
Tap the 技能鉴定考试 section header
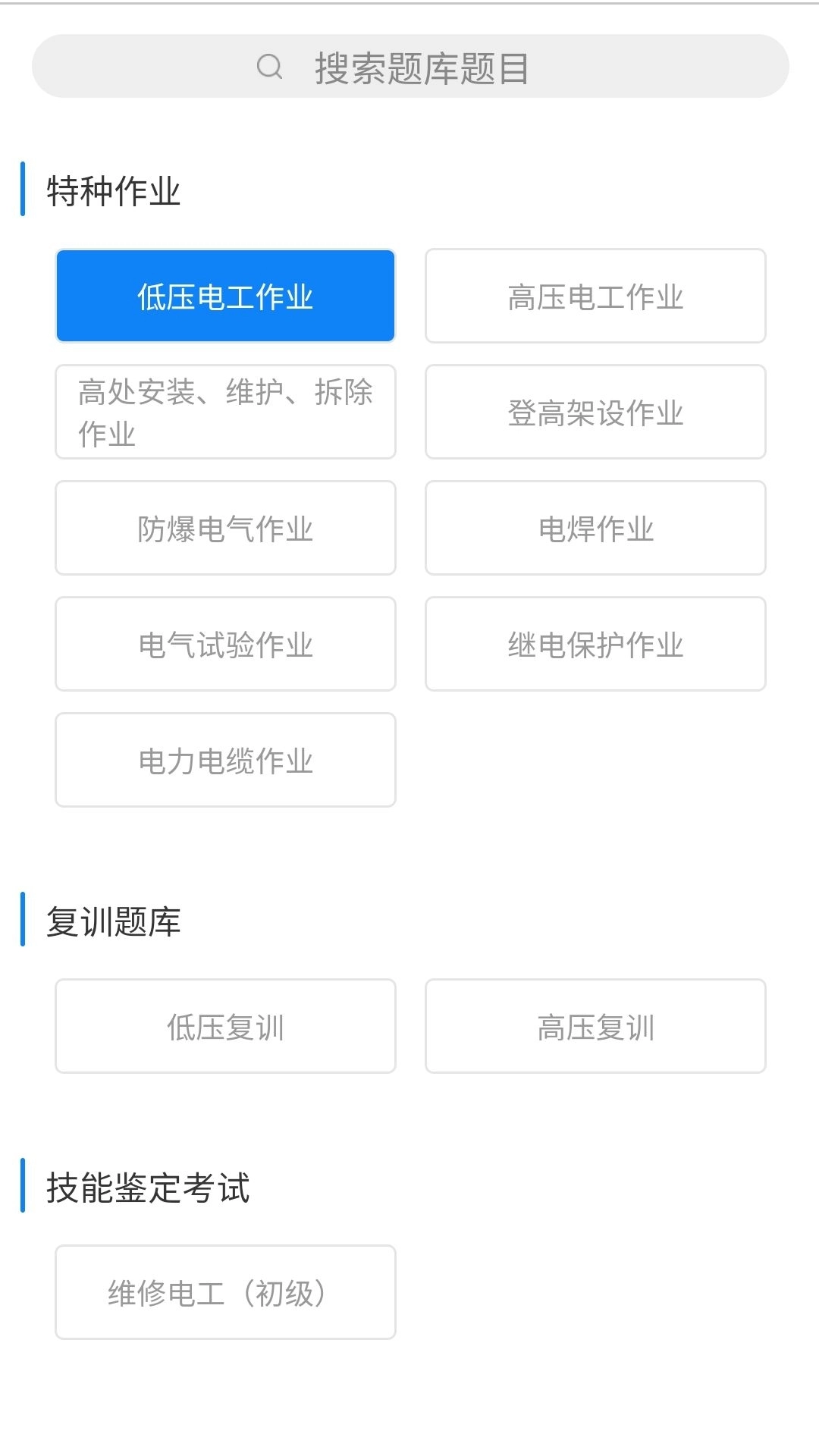pyautogui.click(x=149, y=1186)
